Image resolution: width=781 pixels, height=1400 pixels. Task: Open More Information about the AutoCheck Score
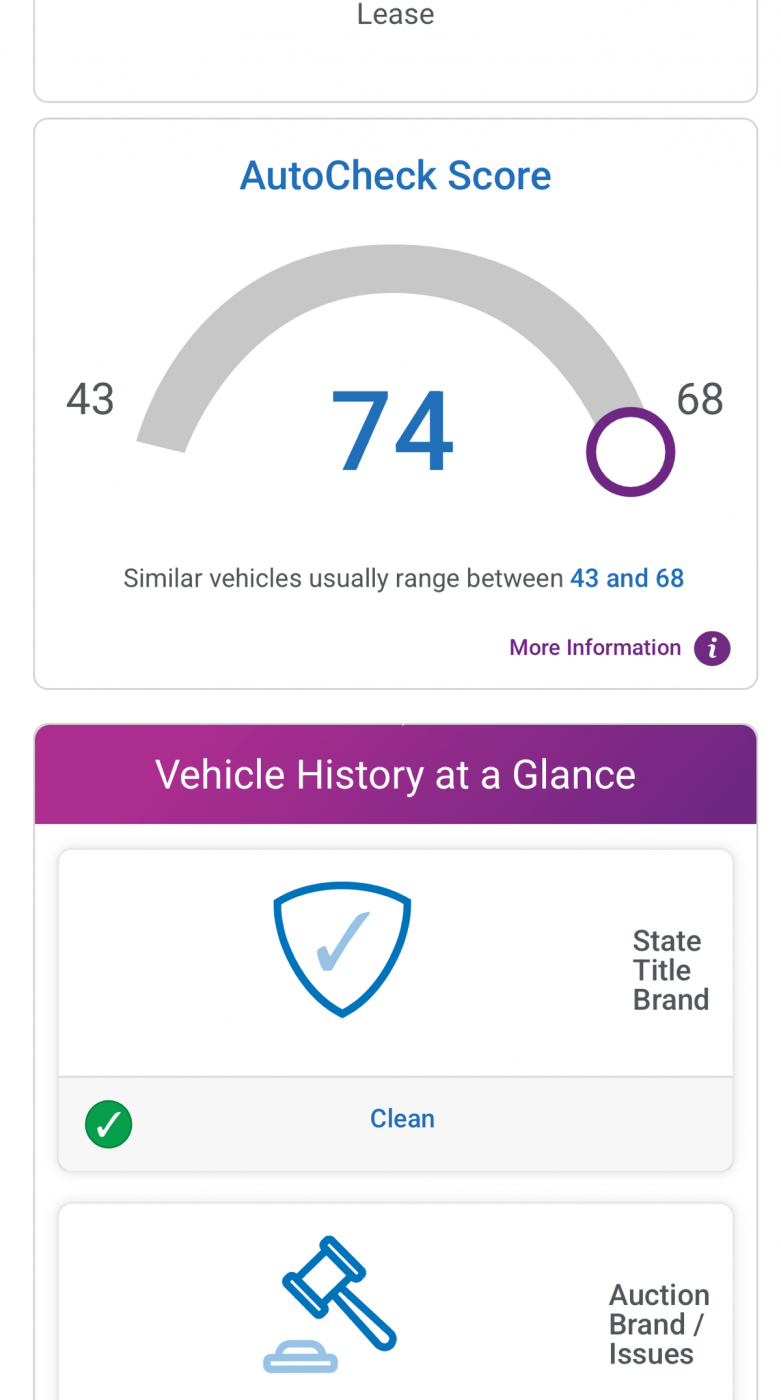(x=595, y=648)
